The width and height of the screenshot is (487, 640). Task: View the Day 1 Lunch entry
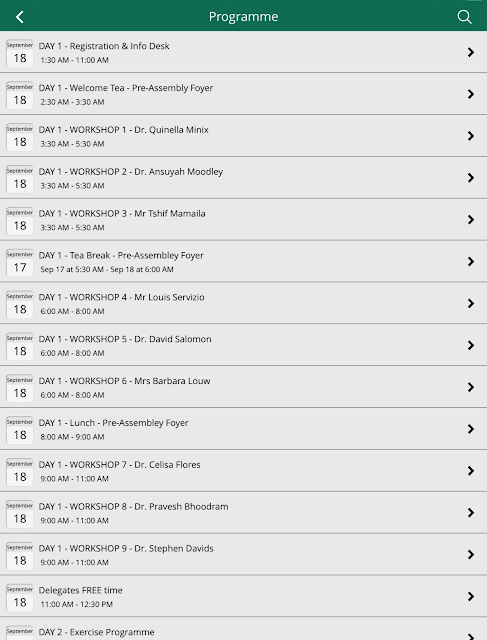[243, 429]
